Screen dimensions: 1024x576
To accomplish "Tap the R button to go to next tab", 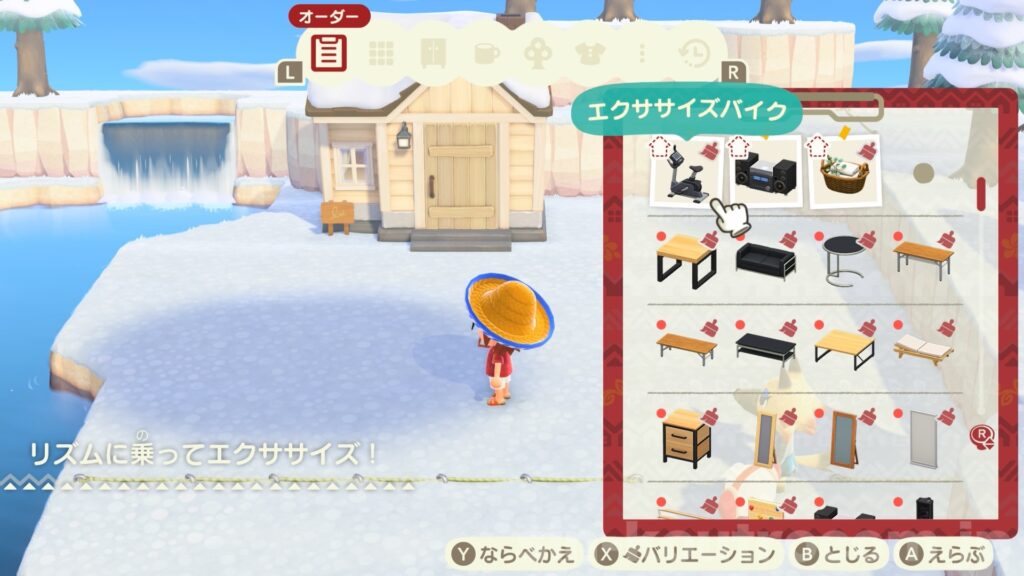I will (x=733, y=71).
